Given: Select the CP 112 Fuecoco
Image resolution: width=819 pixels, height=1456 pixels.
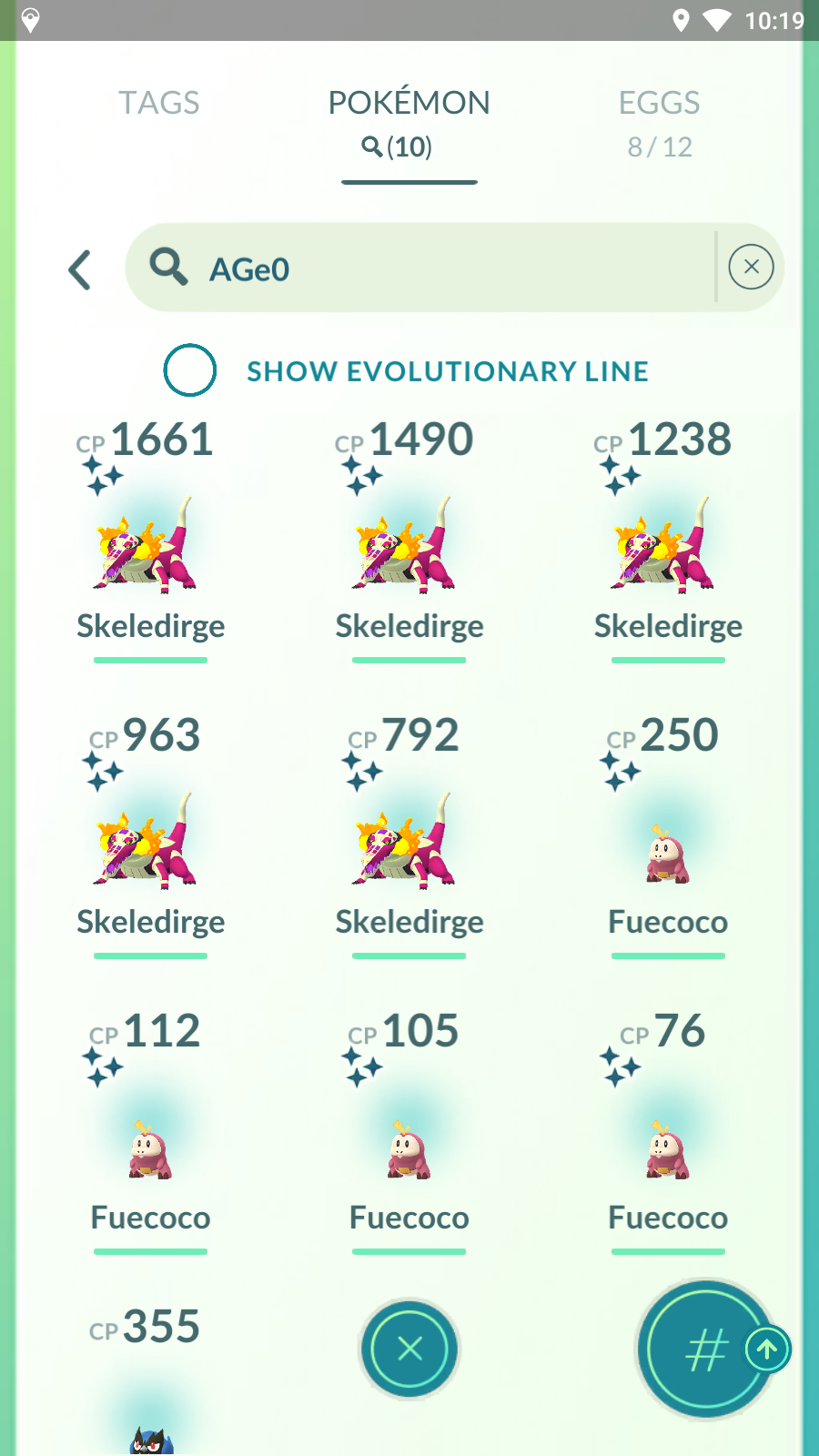Looking at the screenshot, I should pos(150,1149).
